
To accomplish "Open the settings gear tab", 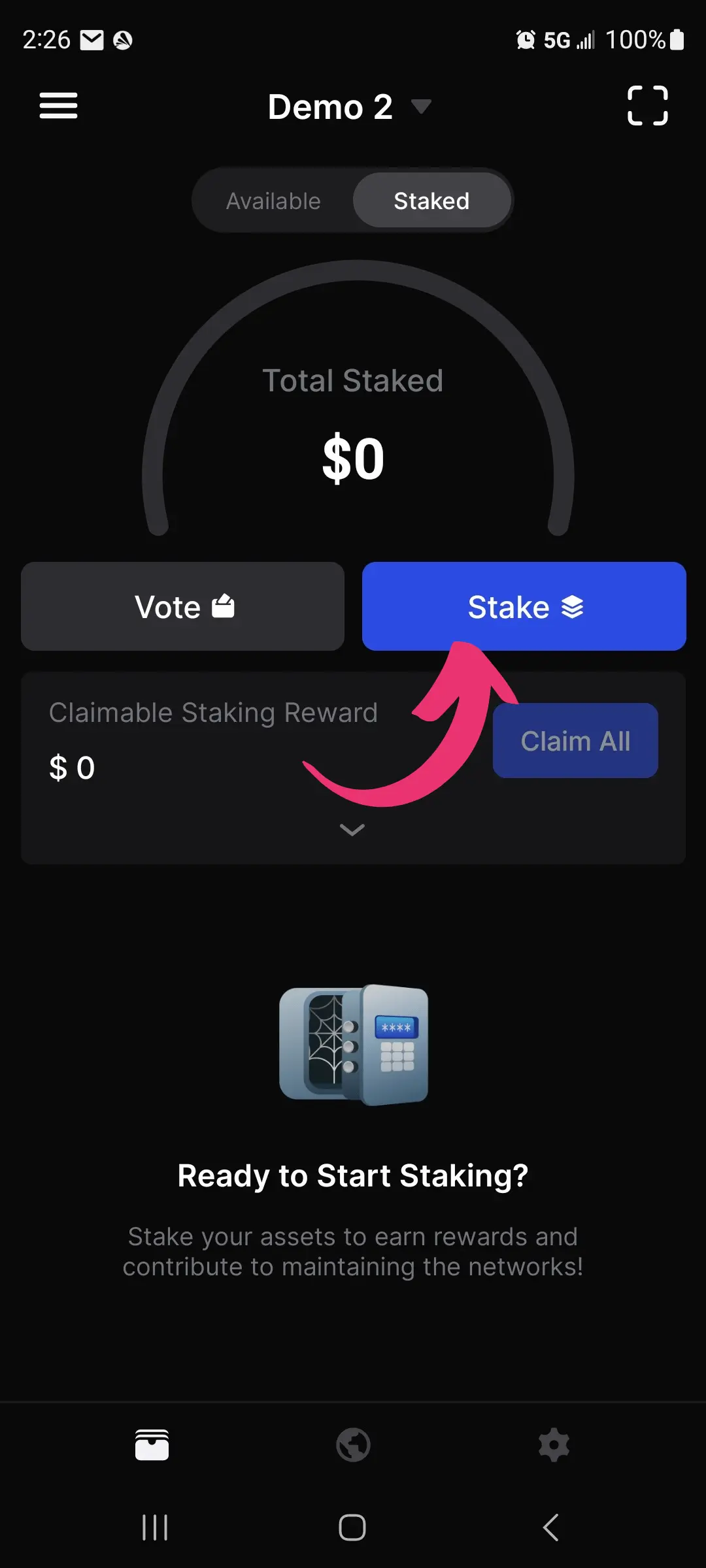I will pos(554,1445).
